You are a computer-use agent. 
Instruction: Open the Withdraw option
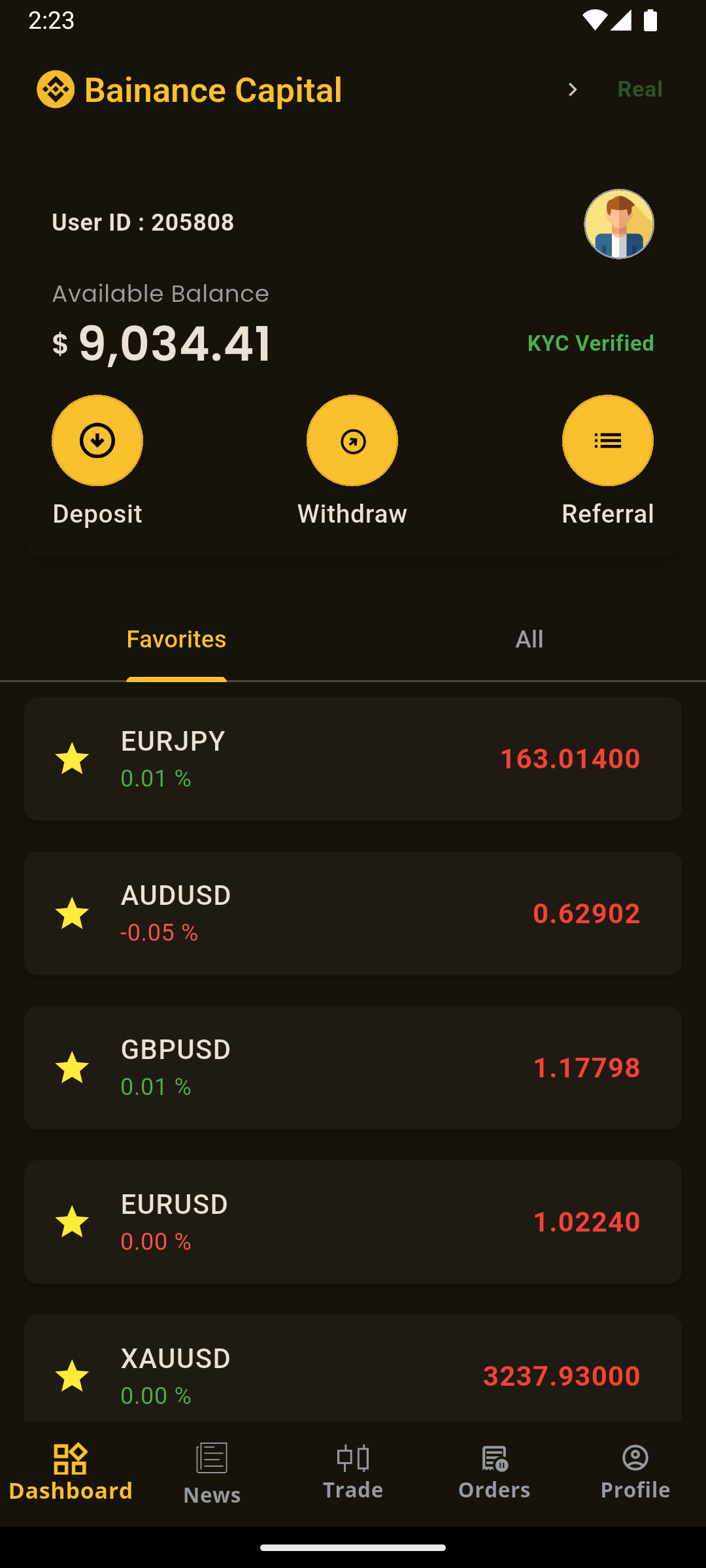coord(352,440)
